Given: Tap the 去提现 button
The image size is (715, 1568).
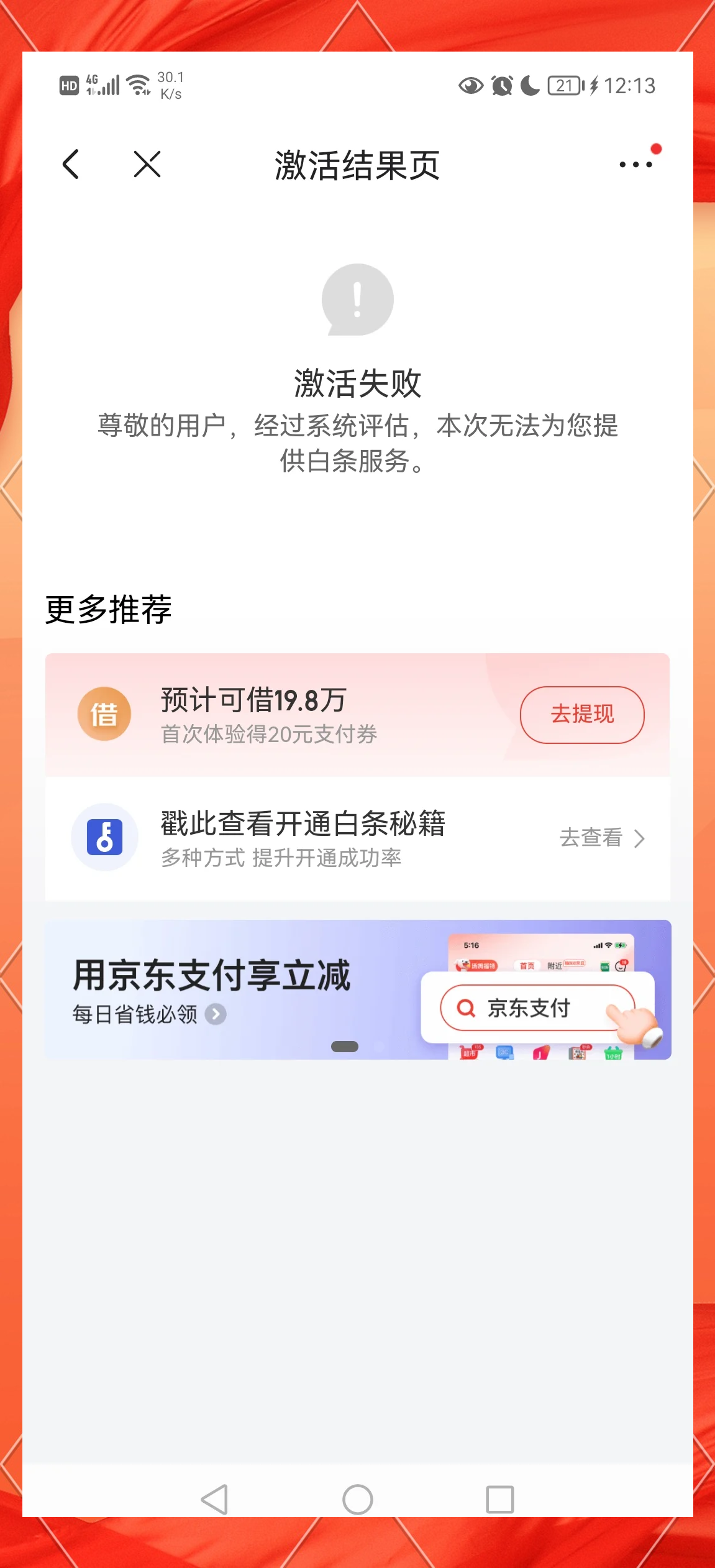Looking at the screenshot, I should click(581, 715).
